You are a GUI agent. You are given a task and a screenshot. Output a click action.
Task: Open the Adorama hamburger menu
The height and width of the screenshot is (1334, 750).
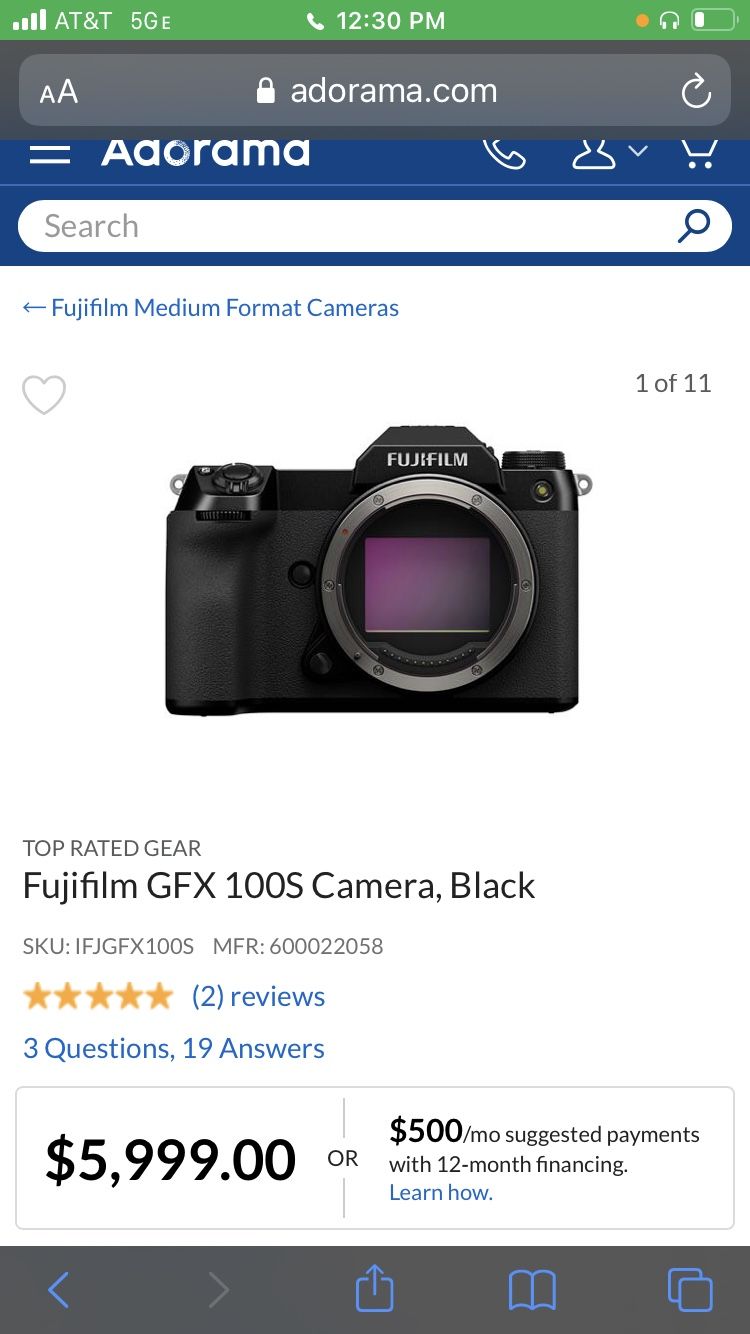pos(49,152)
